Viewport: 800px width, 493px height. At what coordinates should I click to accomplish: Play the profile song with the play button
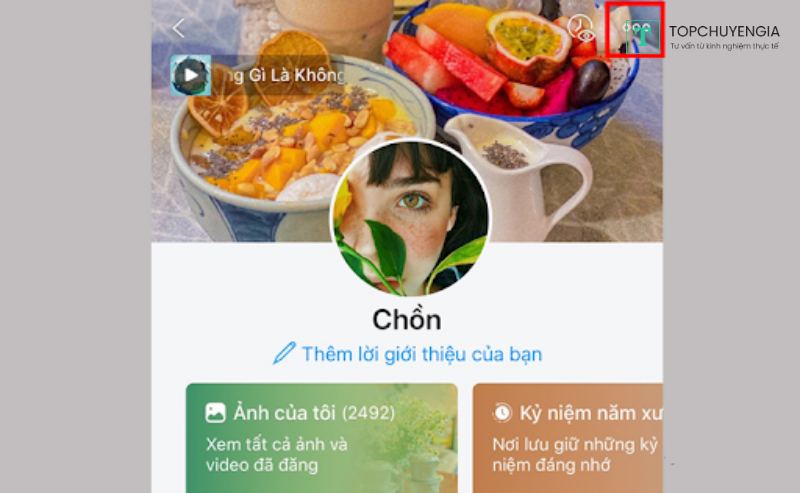(190, 75)
